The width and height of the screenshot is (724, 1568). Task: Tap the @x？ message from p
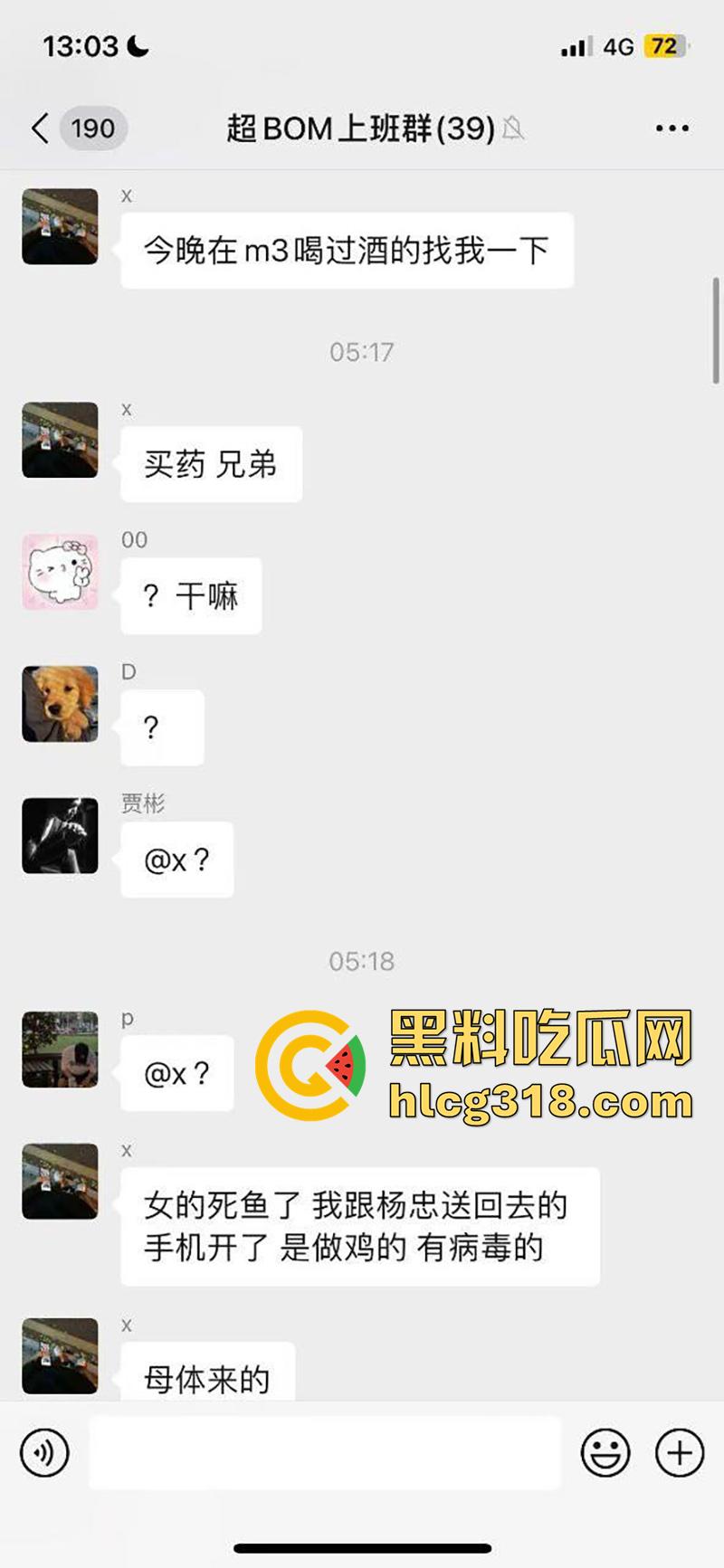click(176, 1074)
